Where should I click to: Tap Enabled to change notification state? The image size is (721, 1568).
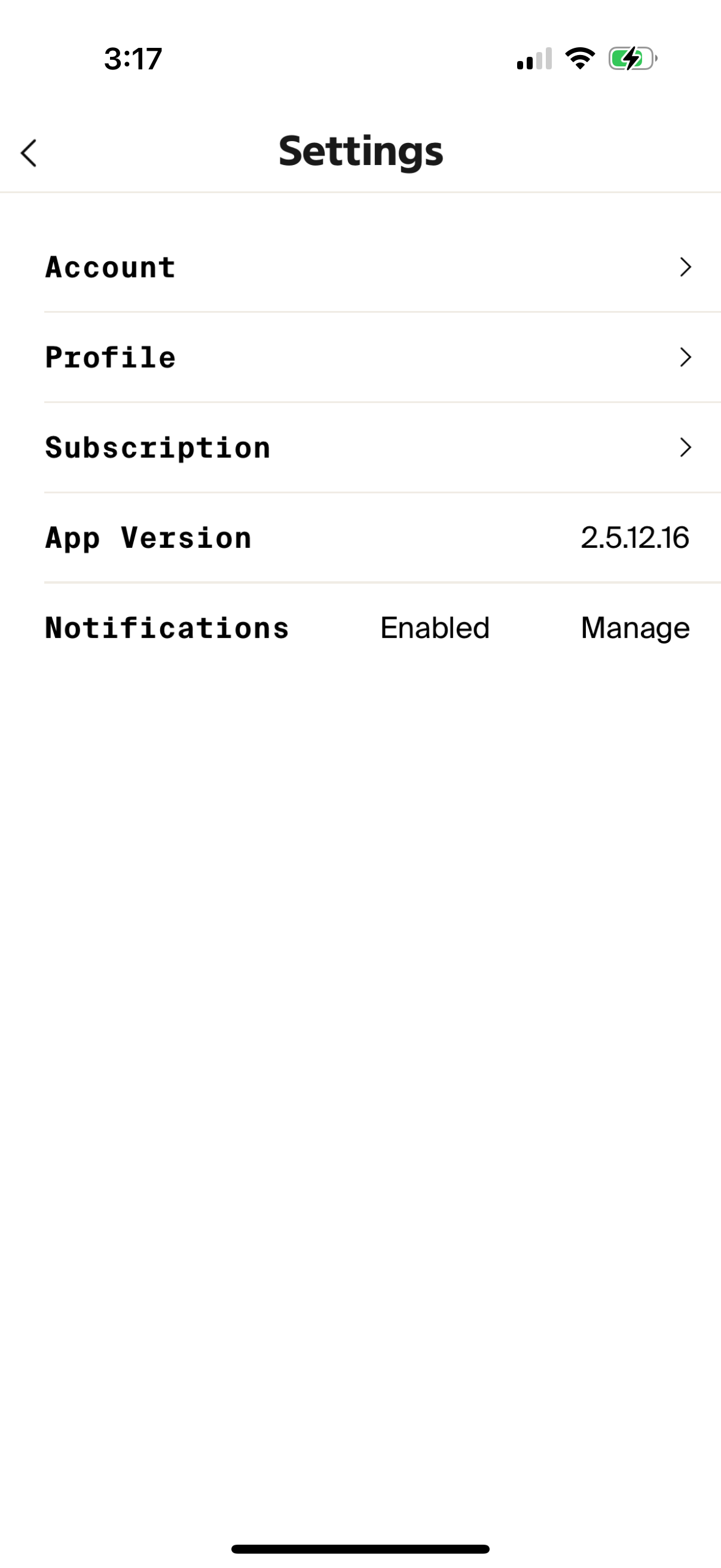(x=434, y=627)
